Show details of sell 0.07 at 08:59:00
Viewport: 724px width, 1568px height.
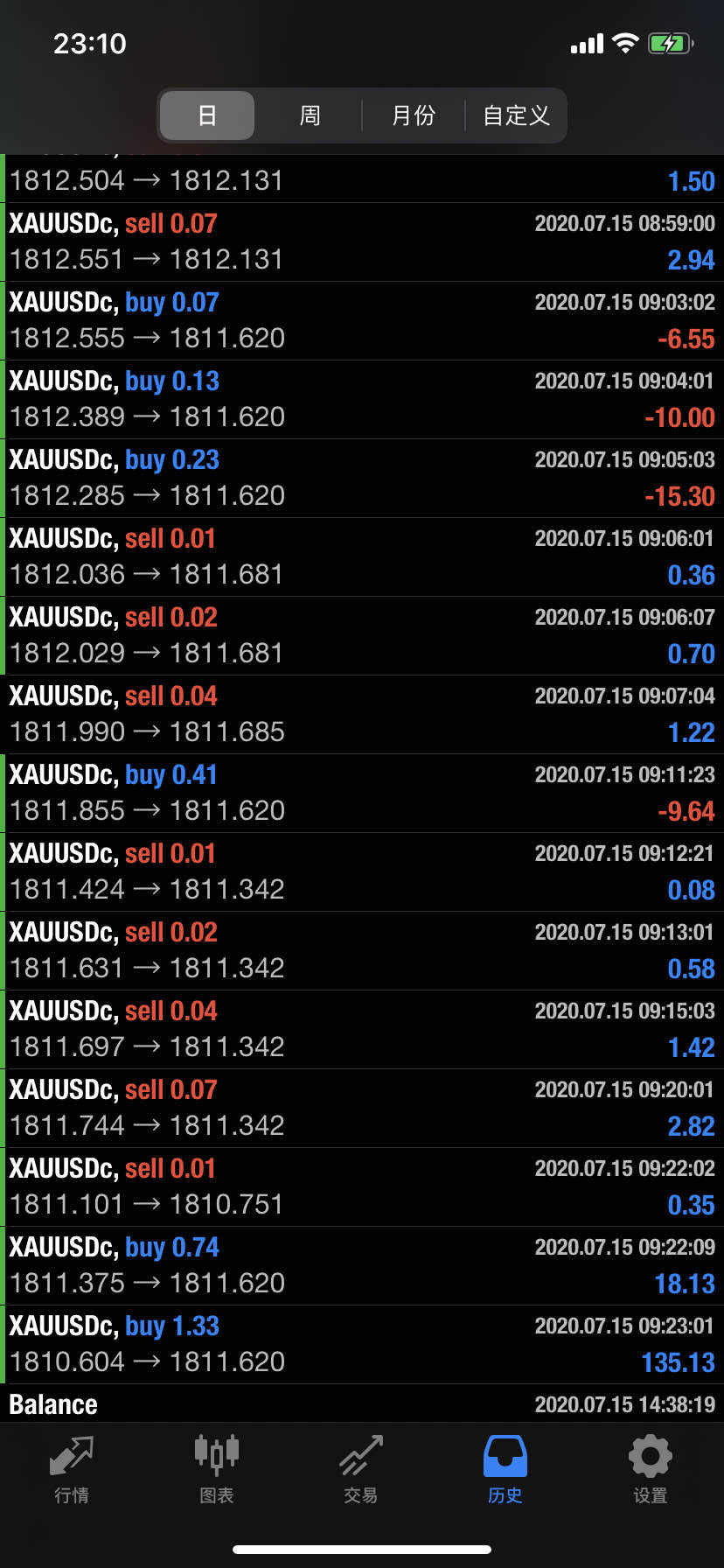click(x=362, y=241)
